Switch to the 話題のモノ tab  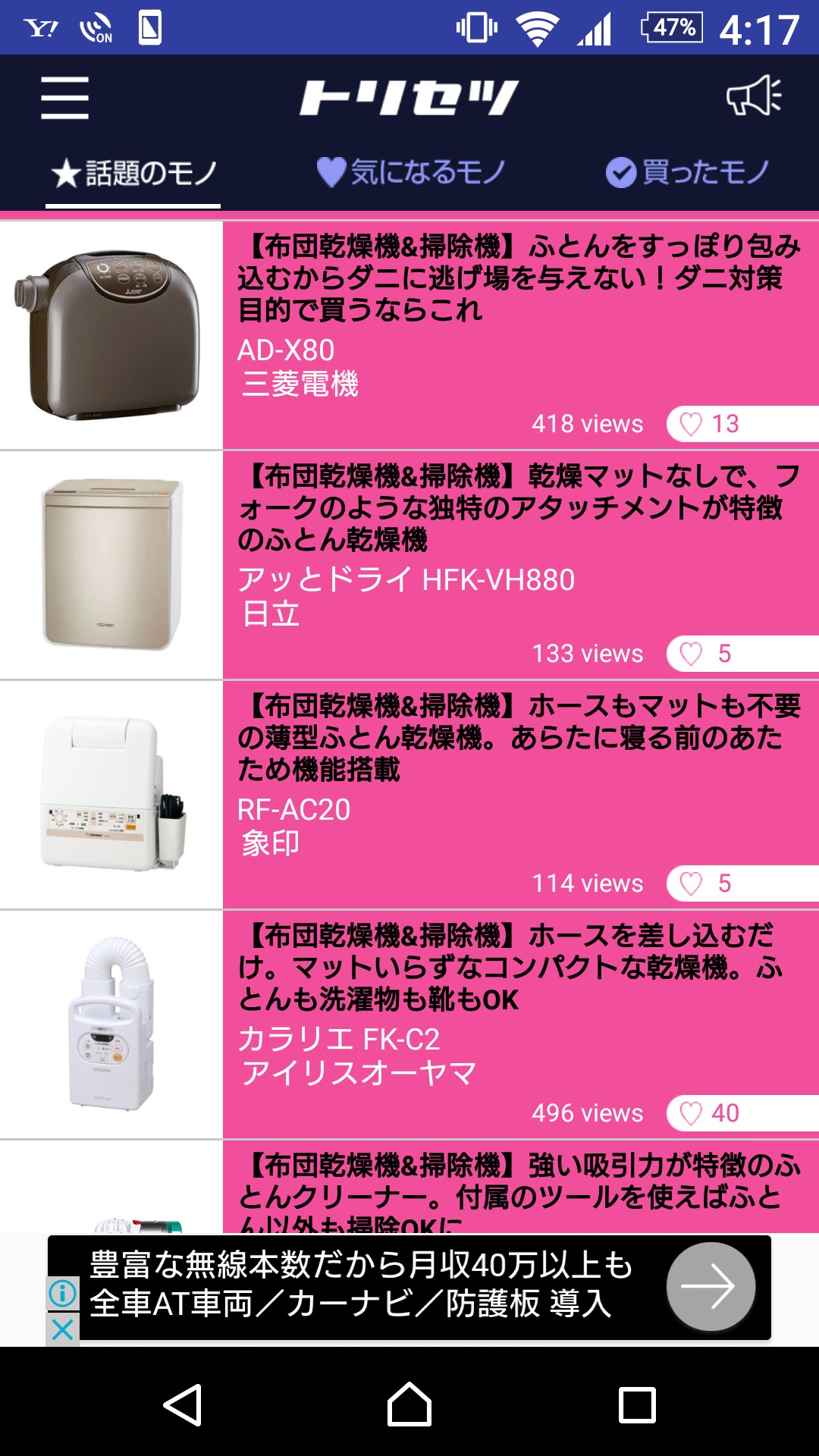tap(133, 174)
